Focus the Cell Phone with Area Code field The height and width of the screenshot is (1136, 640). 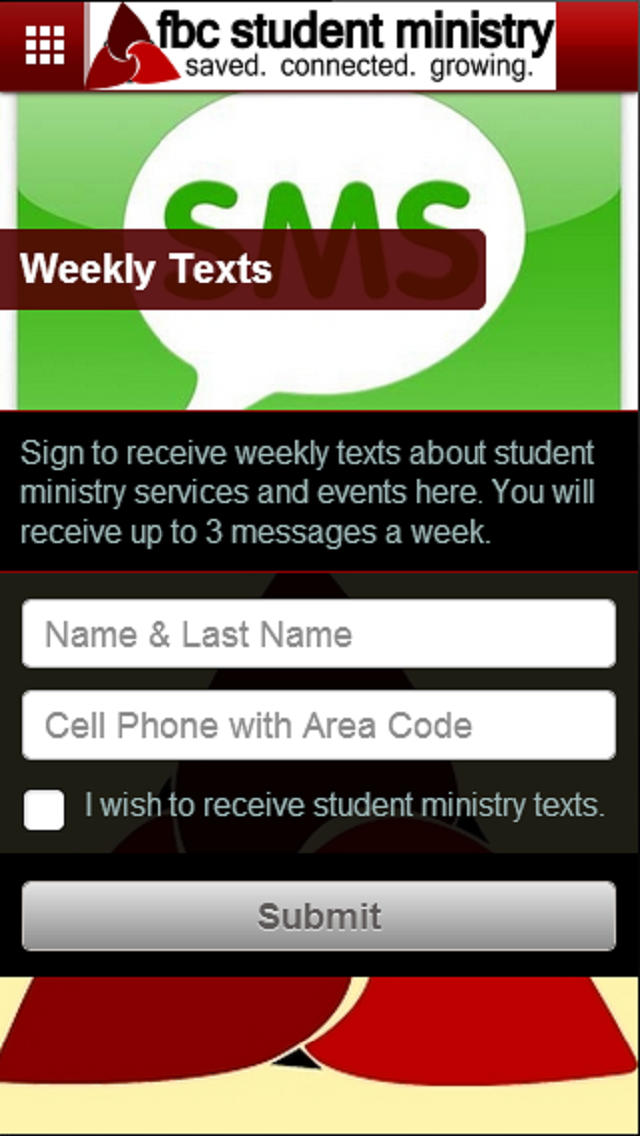[319, 725]
